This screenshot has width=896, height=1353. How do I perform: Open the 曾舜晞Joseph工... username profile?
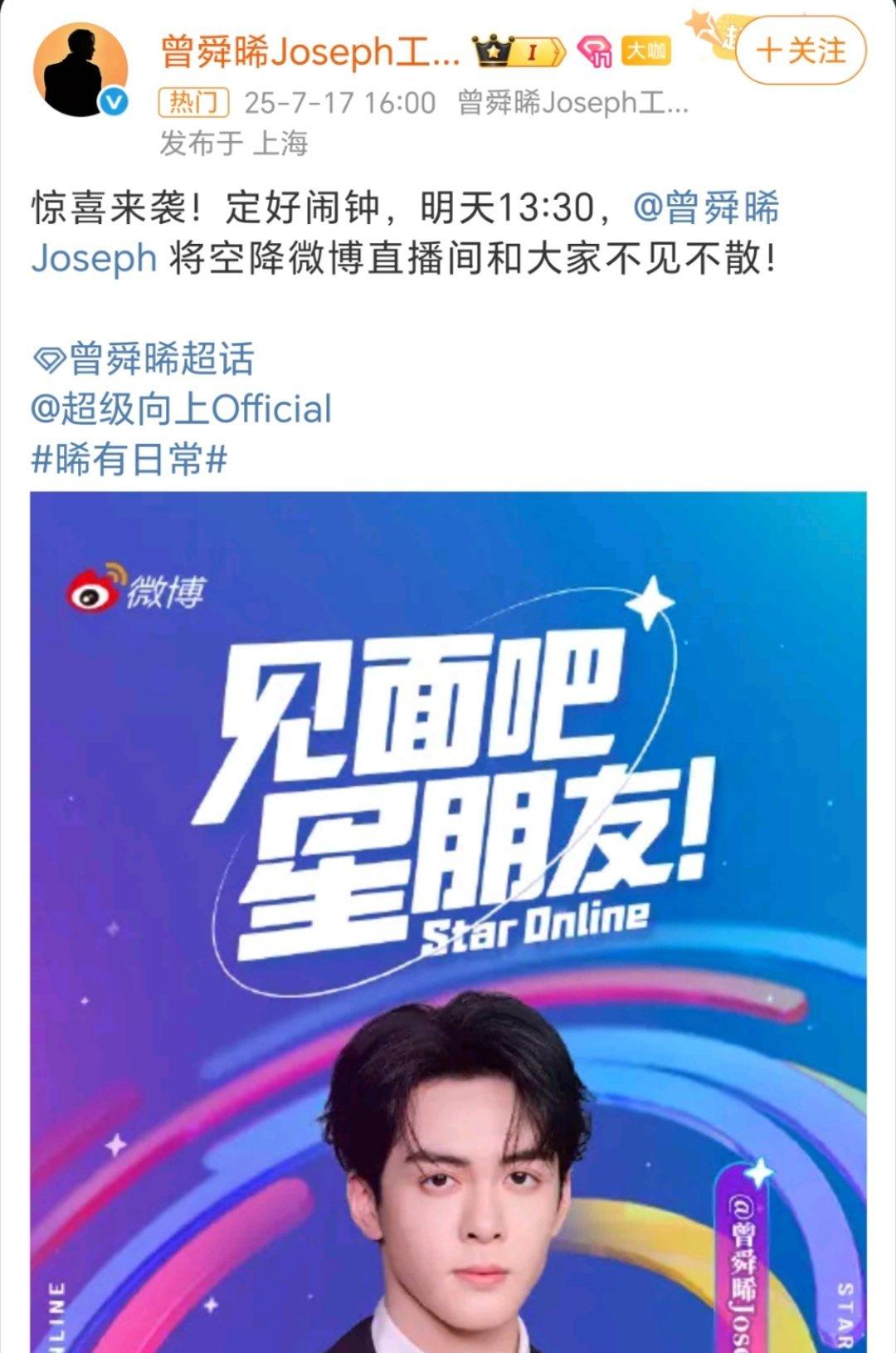(311, 52)
